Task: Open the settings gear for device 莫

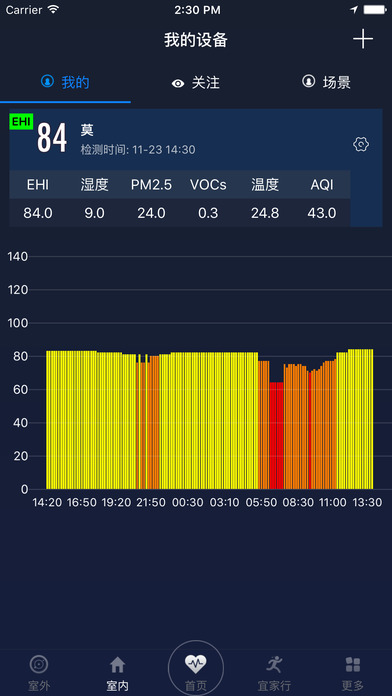Action: (361, 144)
